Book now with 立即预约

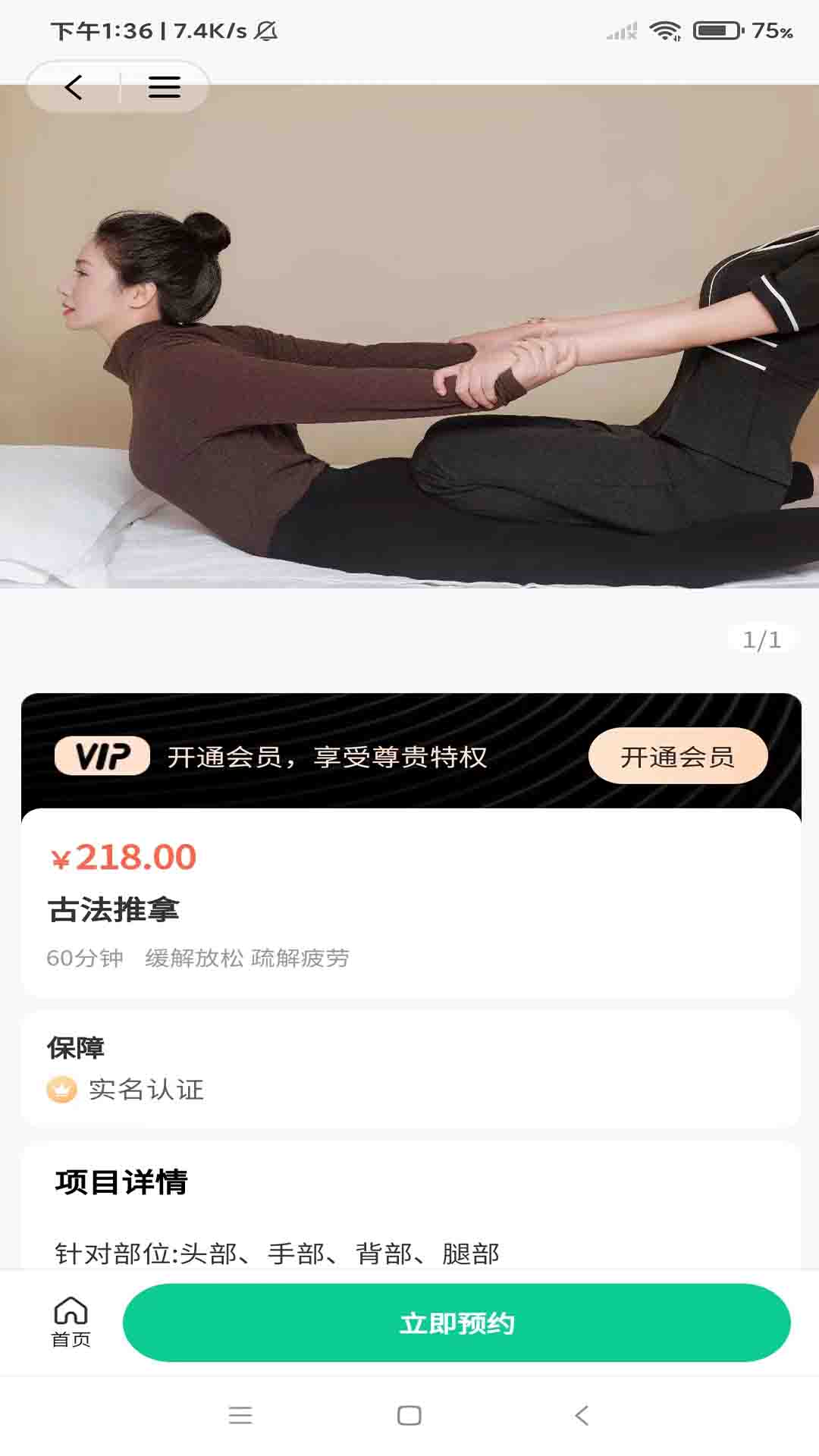[457, 1323]
